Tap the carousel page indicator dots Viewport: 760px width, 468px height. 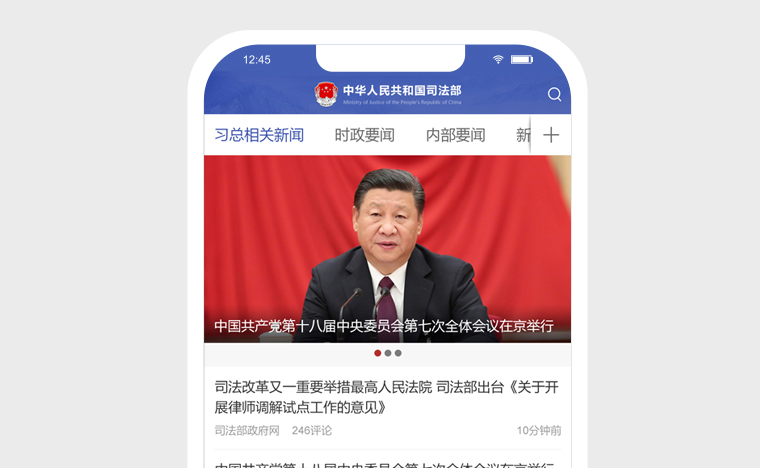click(x=388, y=353)
